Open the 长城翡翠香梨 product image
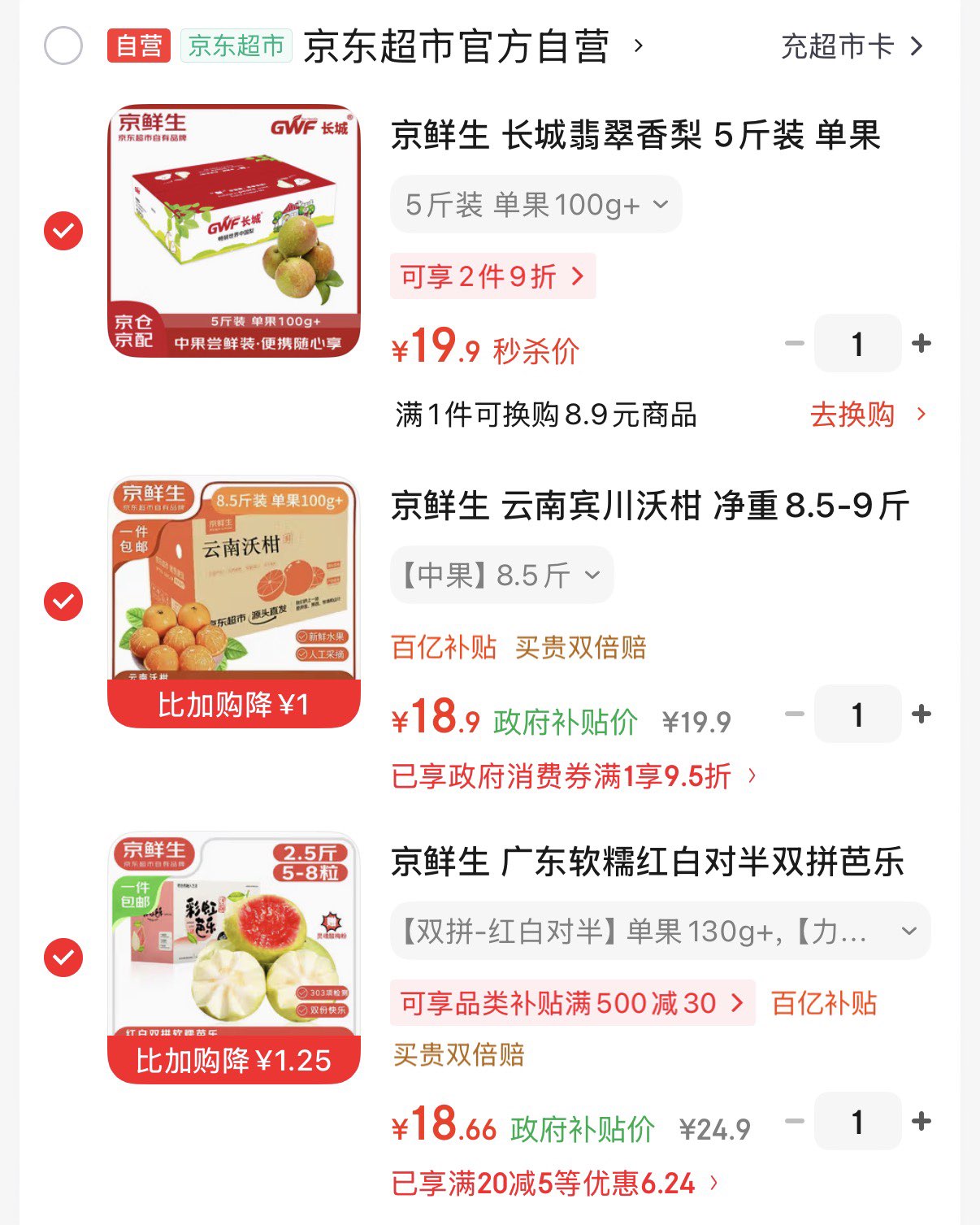The image size is (980, 1225). click(x=234, y=231)
